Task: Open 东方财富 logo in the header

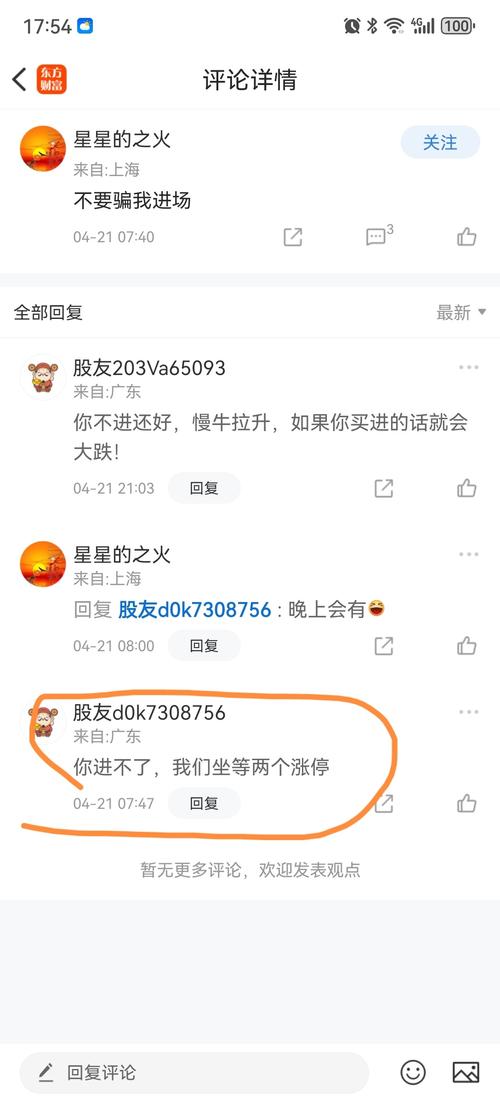Action: click(x=52, y=79)
